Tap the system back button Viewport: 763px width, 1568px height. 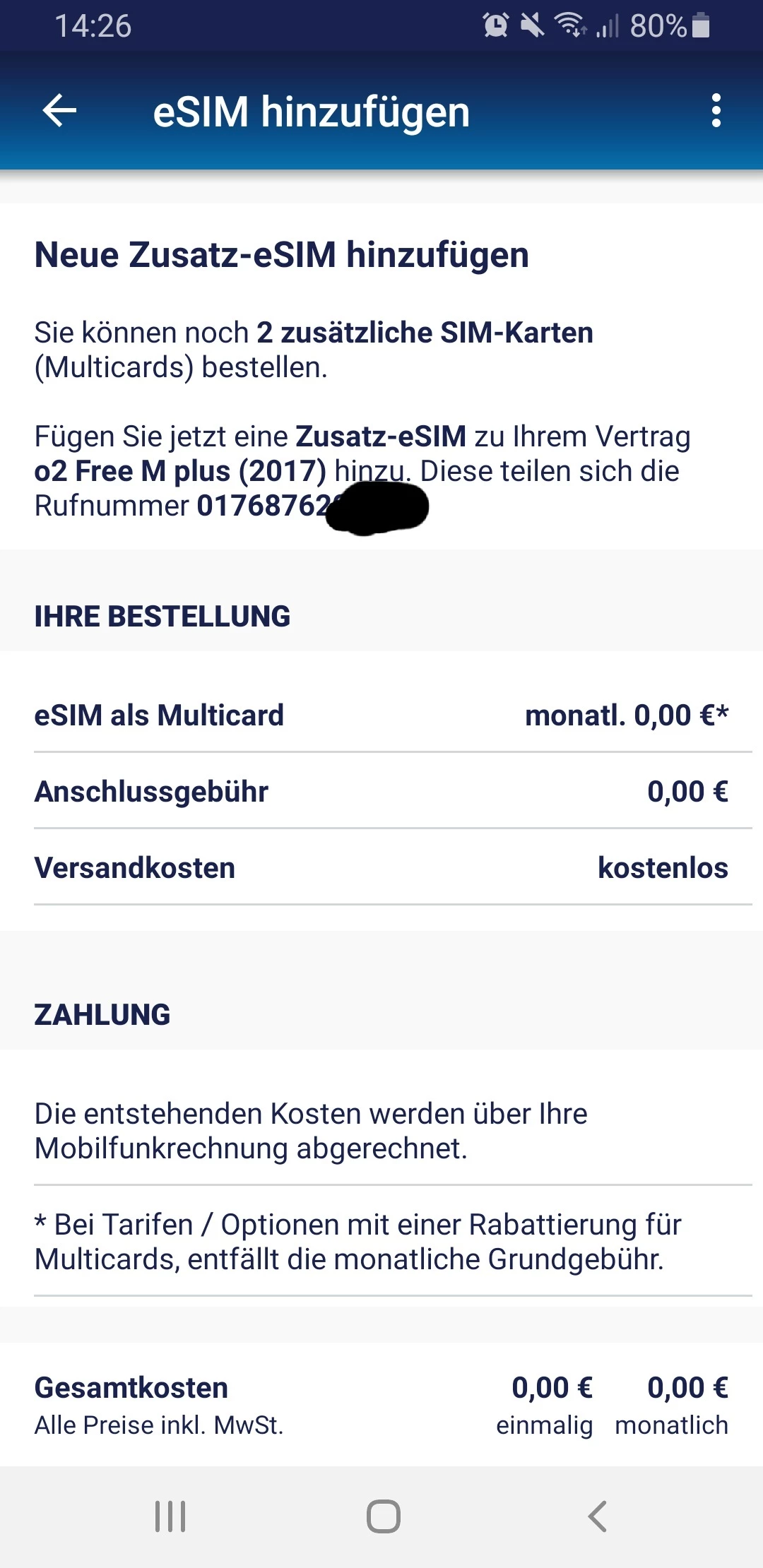click(597, 1516)
